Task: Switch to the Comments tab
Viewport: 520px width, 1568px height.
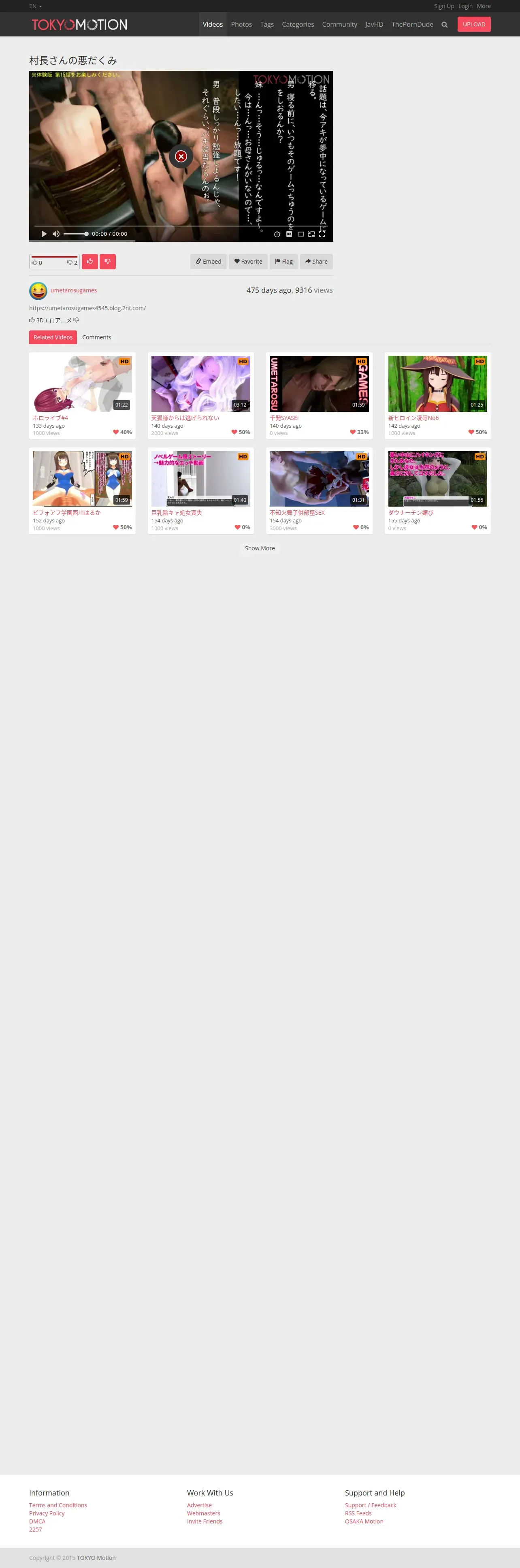Action: (96, 337)
